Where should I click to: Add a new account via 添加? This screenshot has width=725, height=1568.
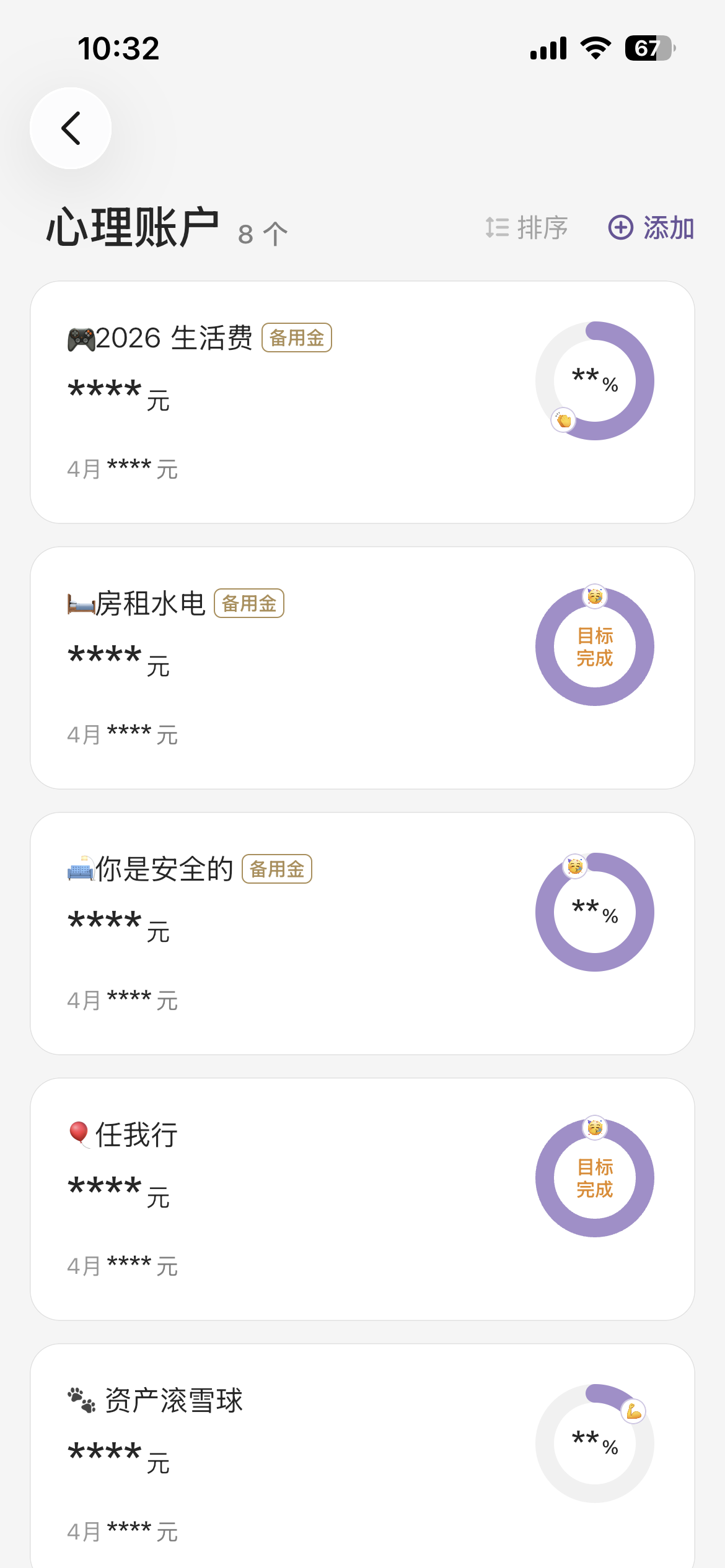pos(651,228)
